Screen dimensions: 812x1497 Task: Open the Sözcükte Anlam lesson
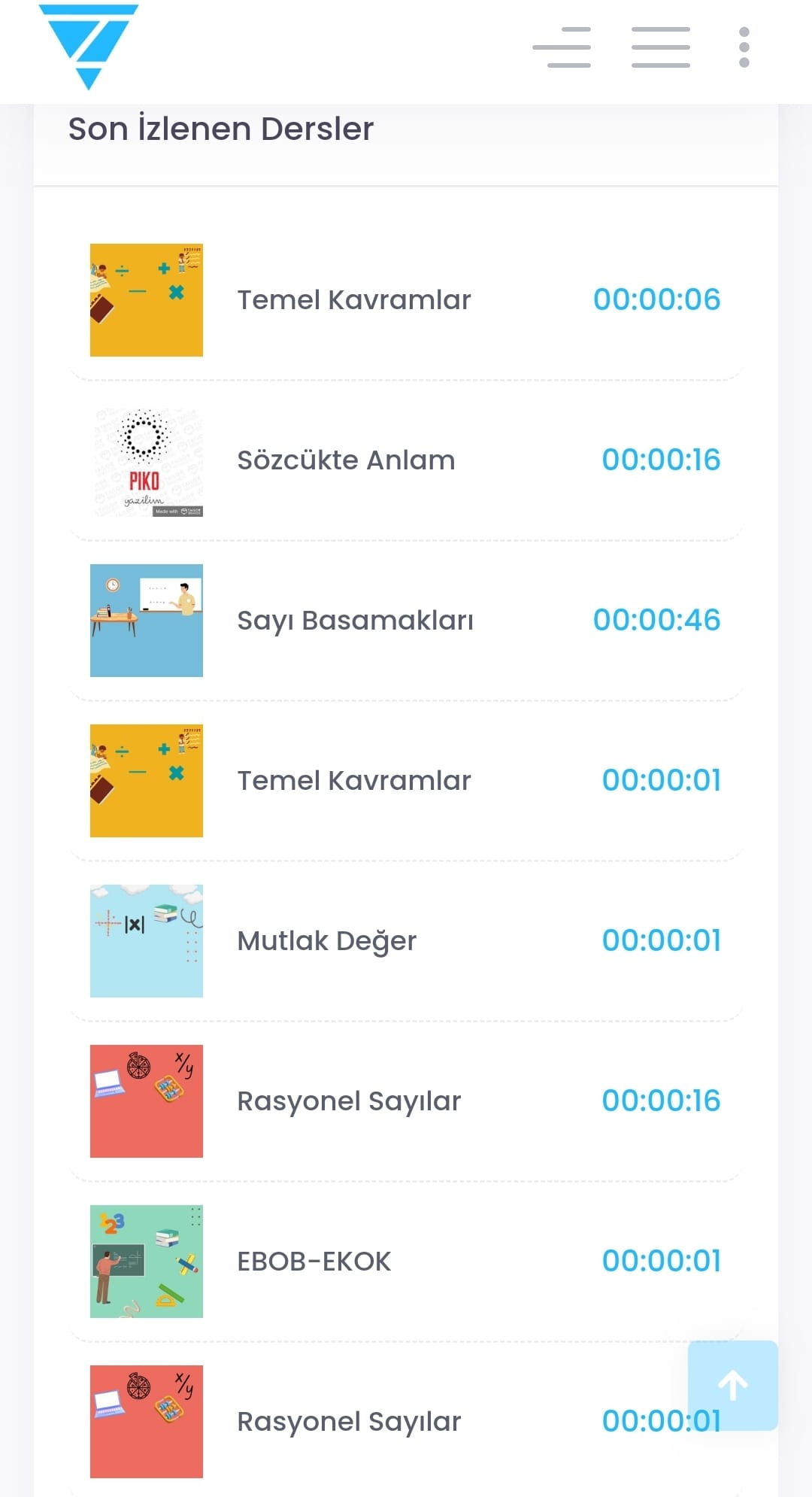click(x=346, y=460)
